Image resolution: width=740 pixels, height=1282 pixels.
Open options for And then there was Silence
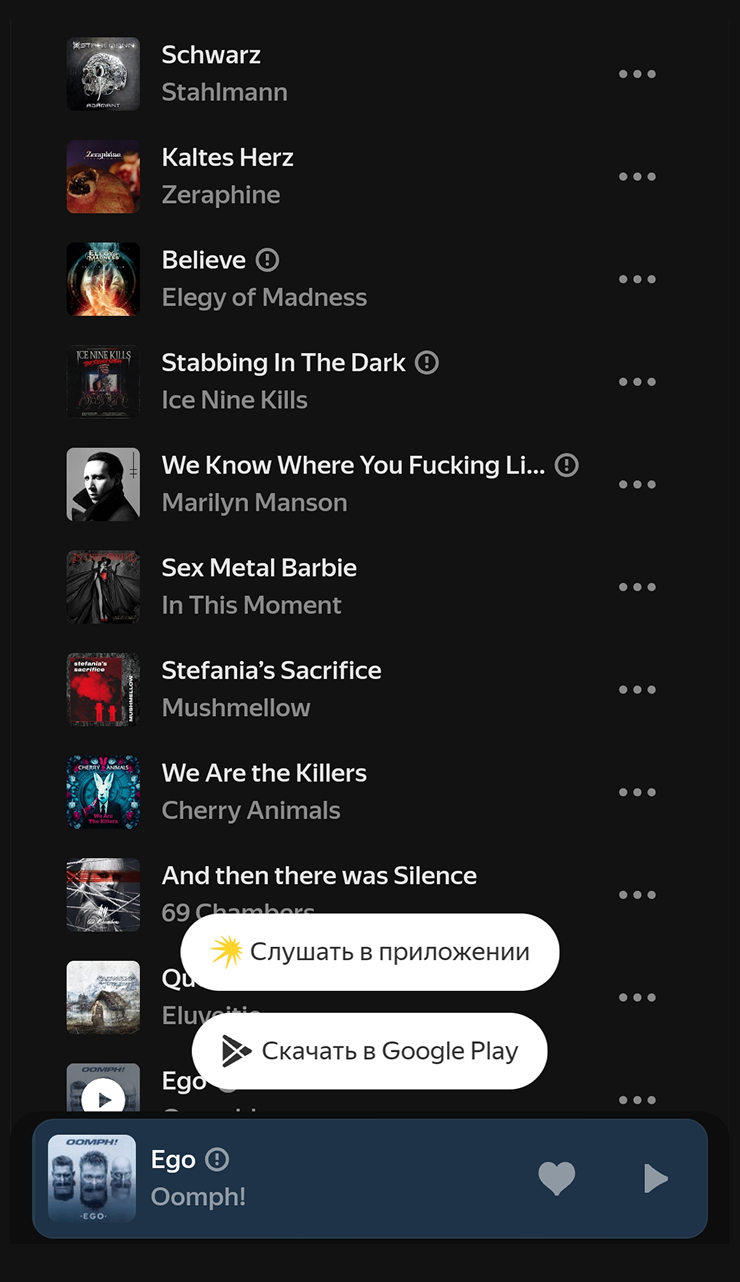pos(637,895)
